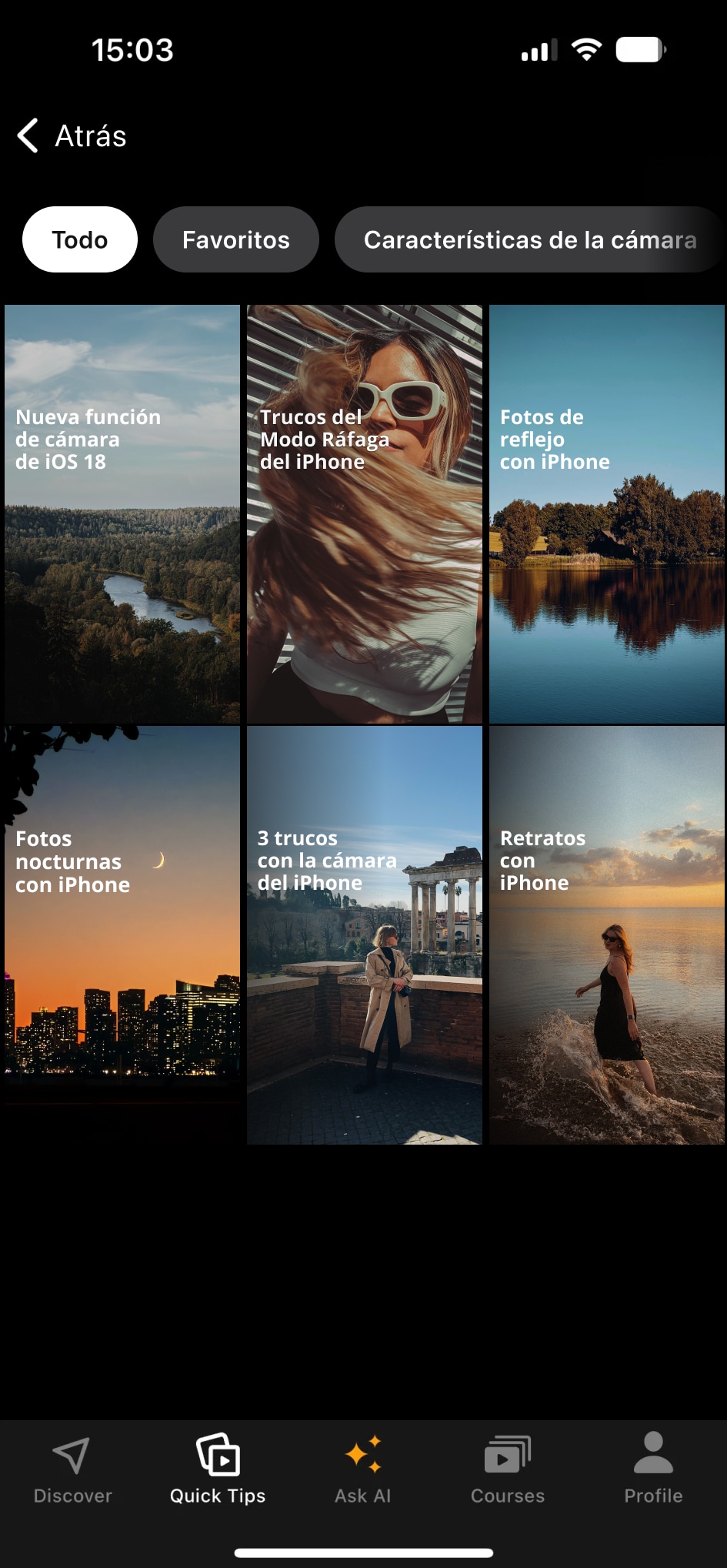Viewport: 727px width, 1568px height.
Task: Open the Ask AI tab
Action: [363, 1469]
